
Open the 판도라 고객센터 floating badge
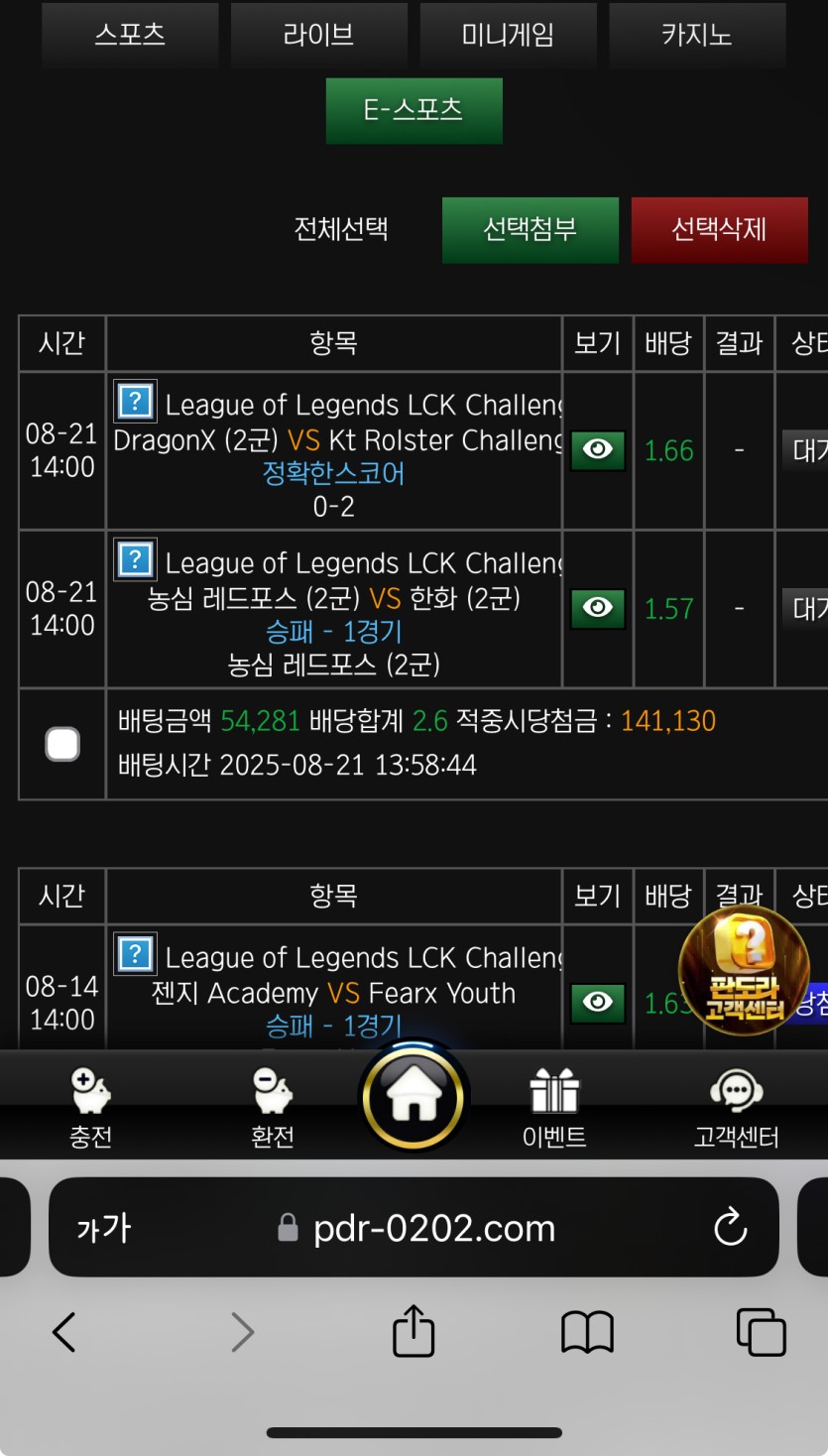744,970
